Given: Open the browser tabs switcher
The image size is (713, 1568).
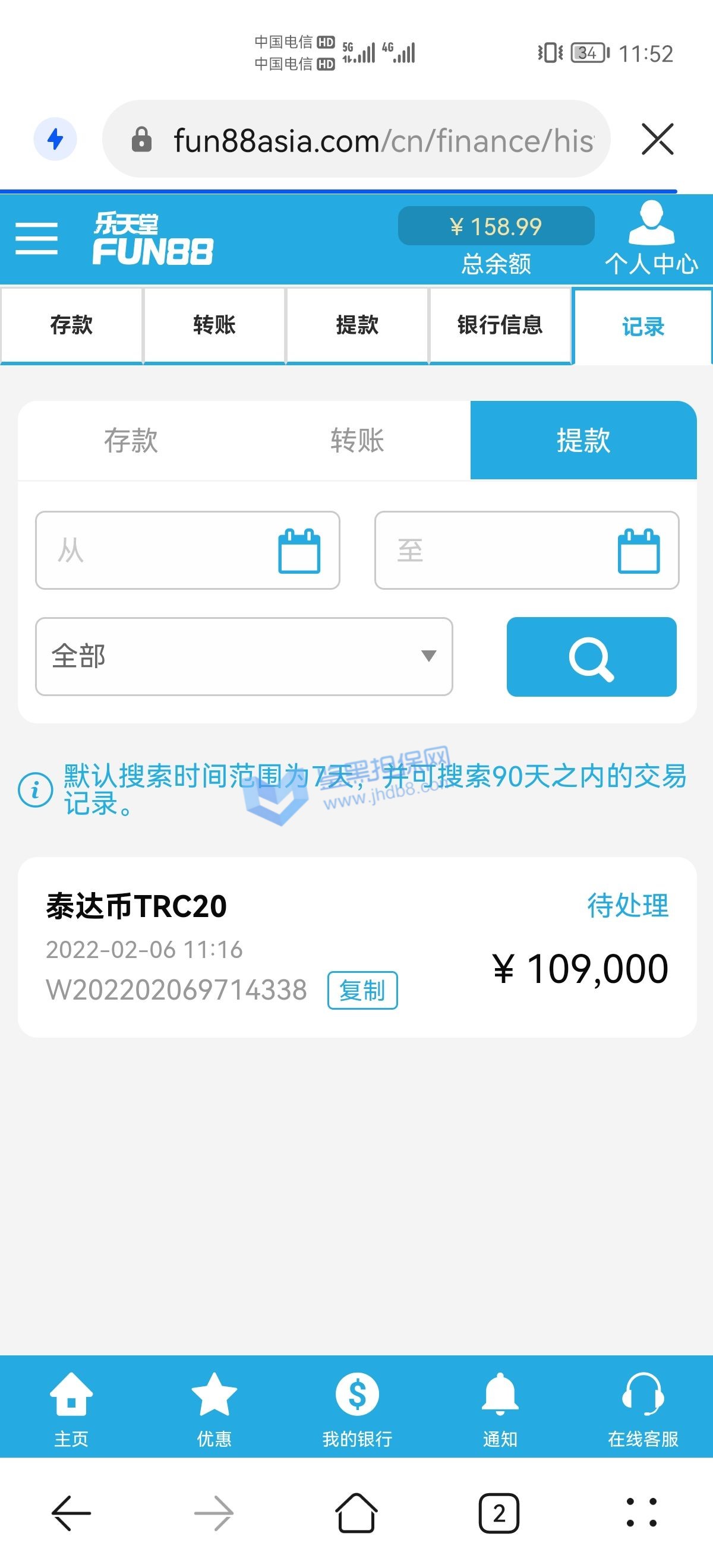Looking at the screenshot, I should pyautogui.click(x=499, y=1513).
